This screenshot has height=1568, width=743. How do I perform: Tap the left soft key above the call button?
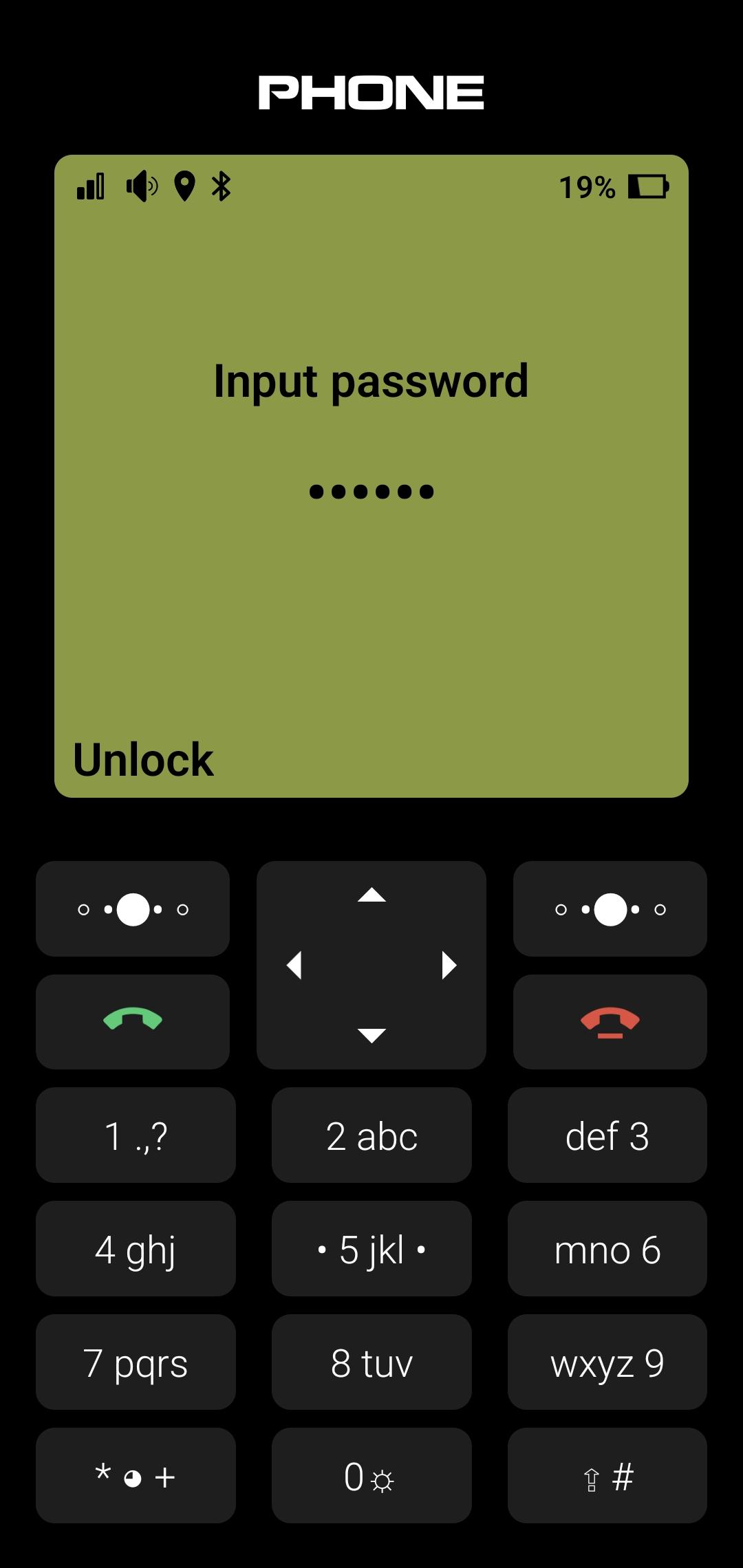pyautogui.click(x=133, y=908)
